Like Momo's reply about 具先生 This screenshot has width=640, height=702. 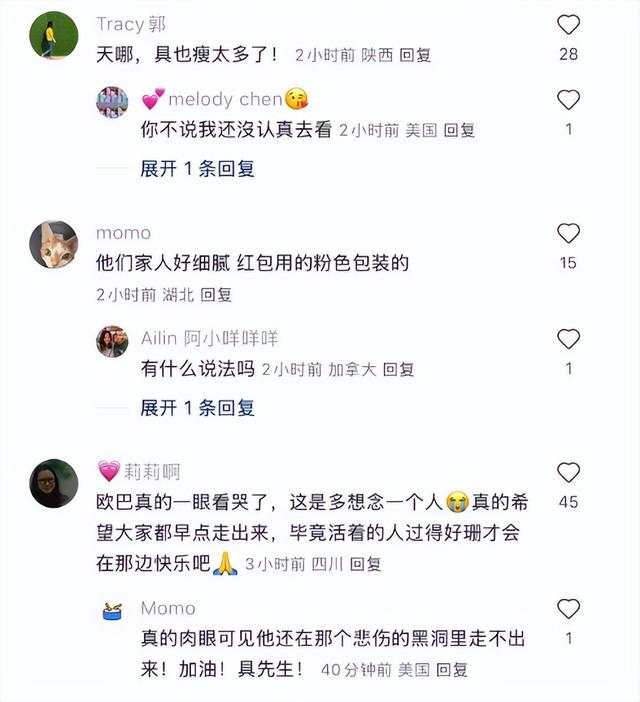568,608
